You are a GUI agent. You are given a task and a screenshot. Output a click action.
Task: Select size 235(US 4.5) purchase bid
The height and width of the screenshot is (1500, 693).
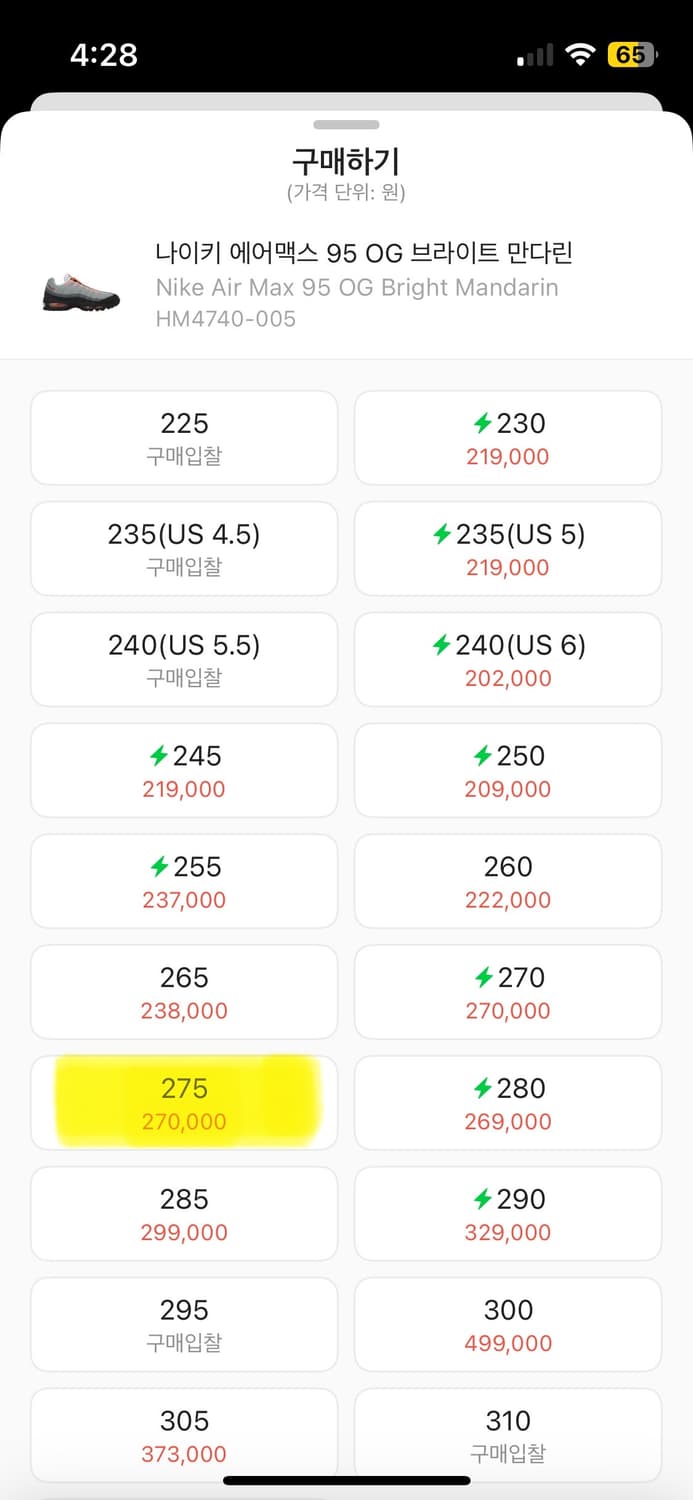(184, 549)
